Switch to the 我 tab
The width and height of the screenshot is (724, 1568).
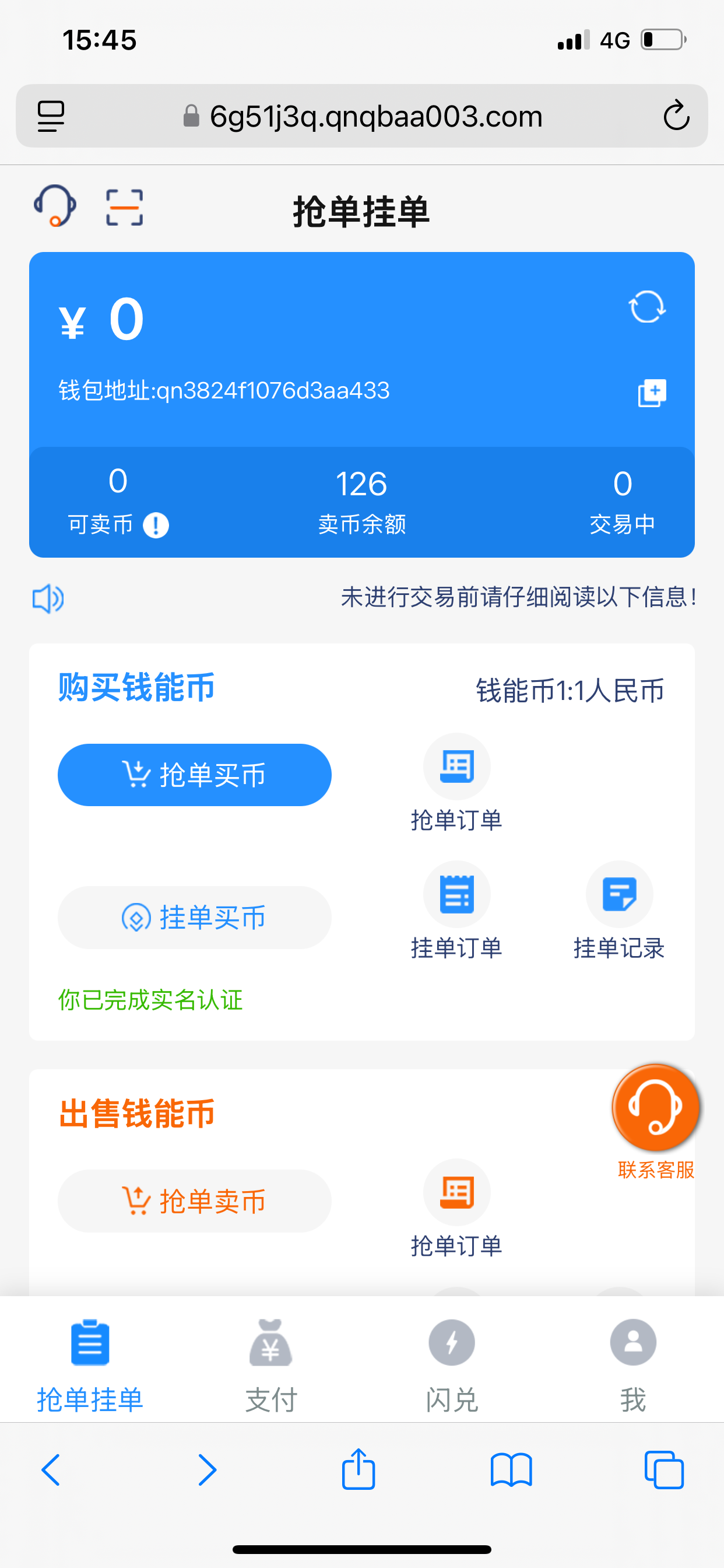(x=632, y=1364)
